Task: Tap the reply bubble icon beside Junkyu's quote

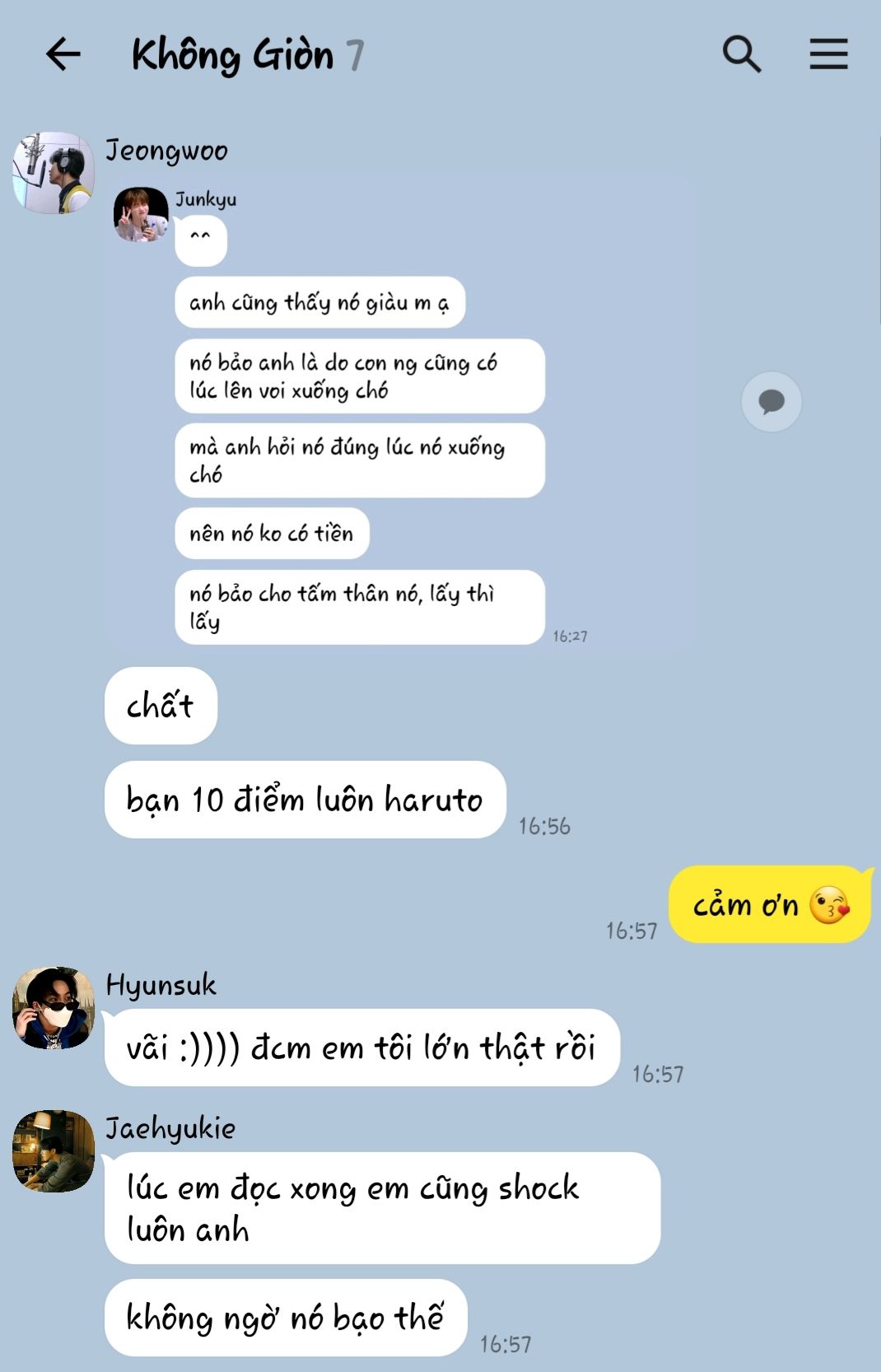Action: (x=771, y=402)
